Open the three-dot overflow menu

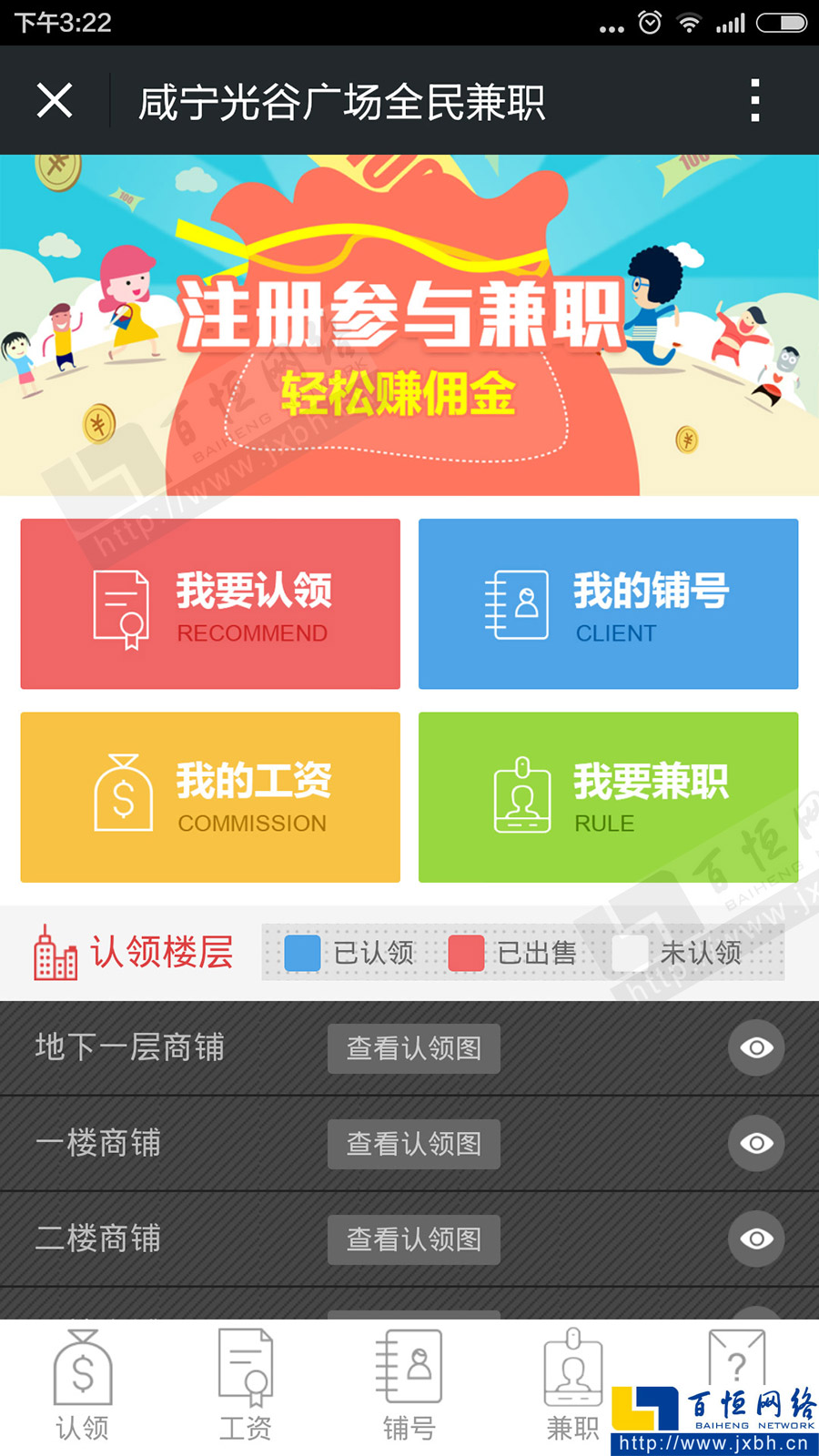[754, 100]
